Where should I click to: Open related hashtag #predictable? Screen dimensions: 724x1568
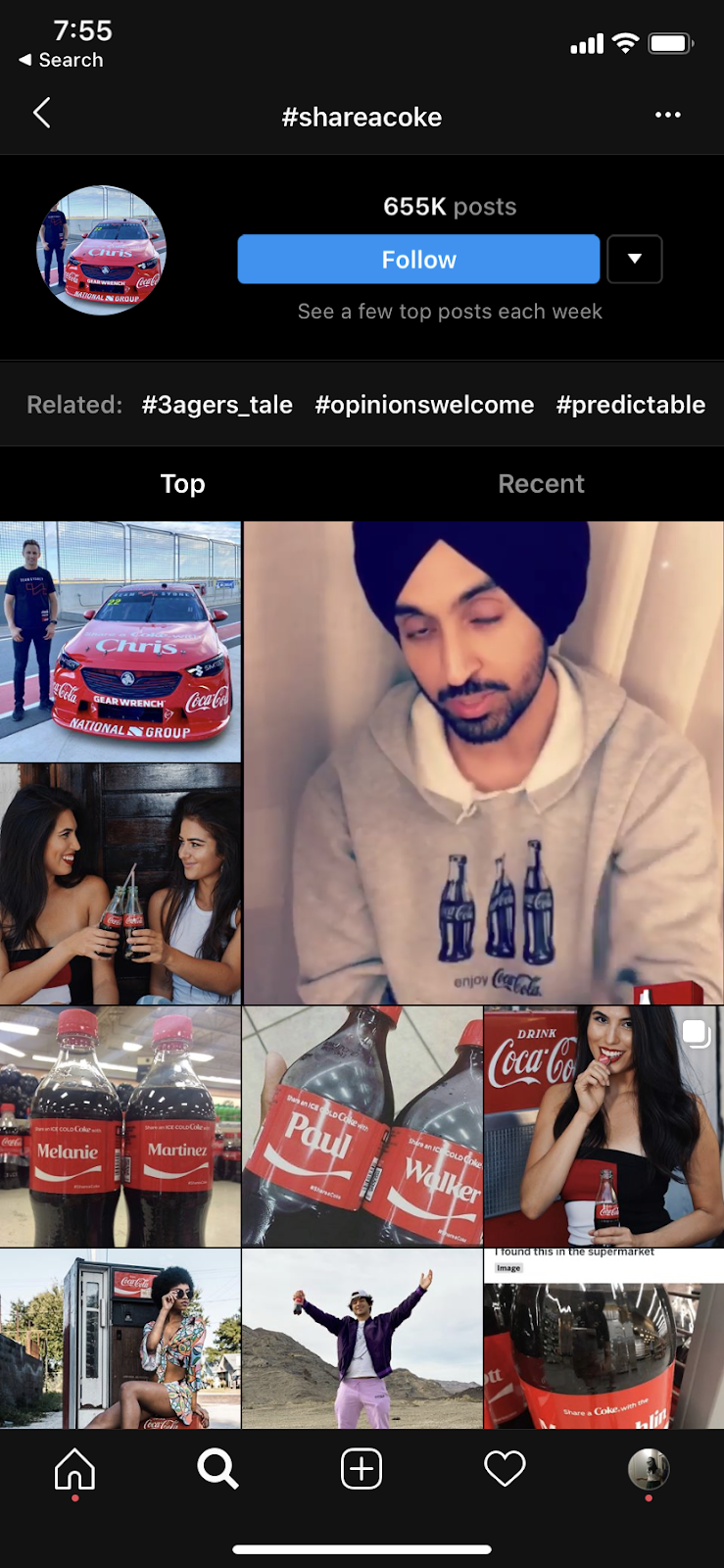coord(630,405)
